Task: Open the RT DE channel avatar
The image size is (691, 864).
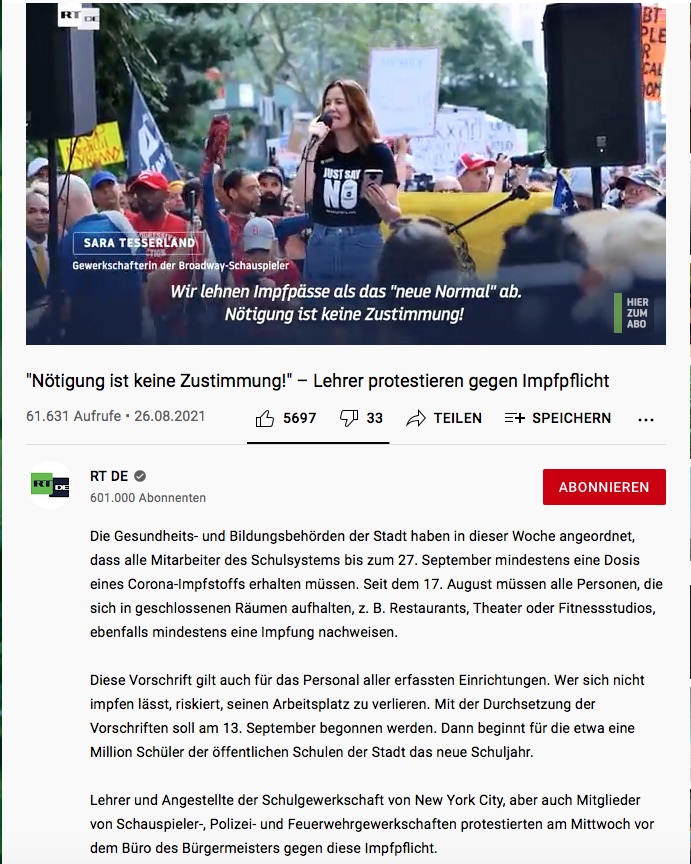Action: coord(50,485)
